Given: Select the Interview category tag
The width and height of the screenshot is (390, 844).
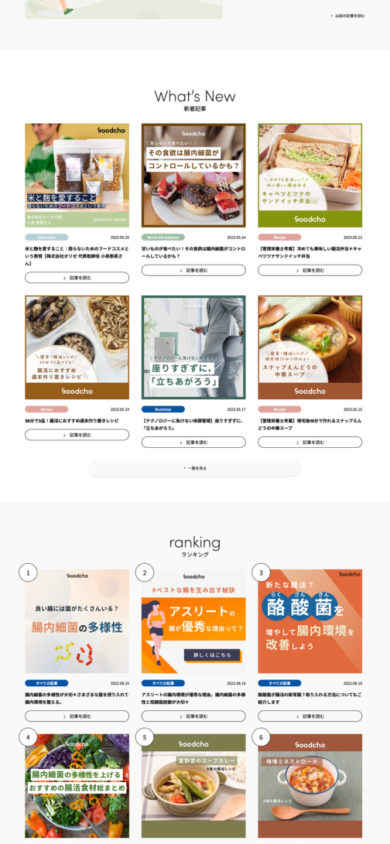Looking at the screenshot, I should tap(47, 237).
